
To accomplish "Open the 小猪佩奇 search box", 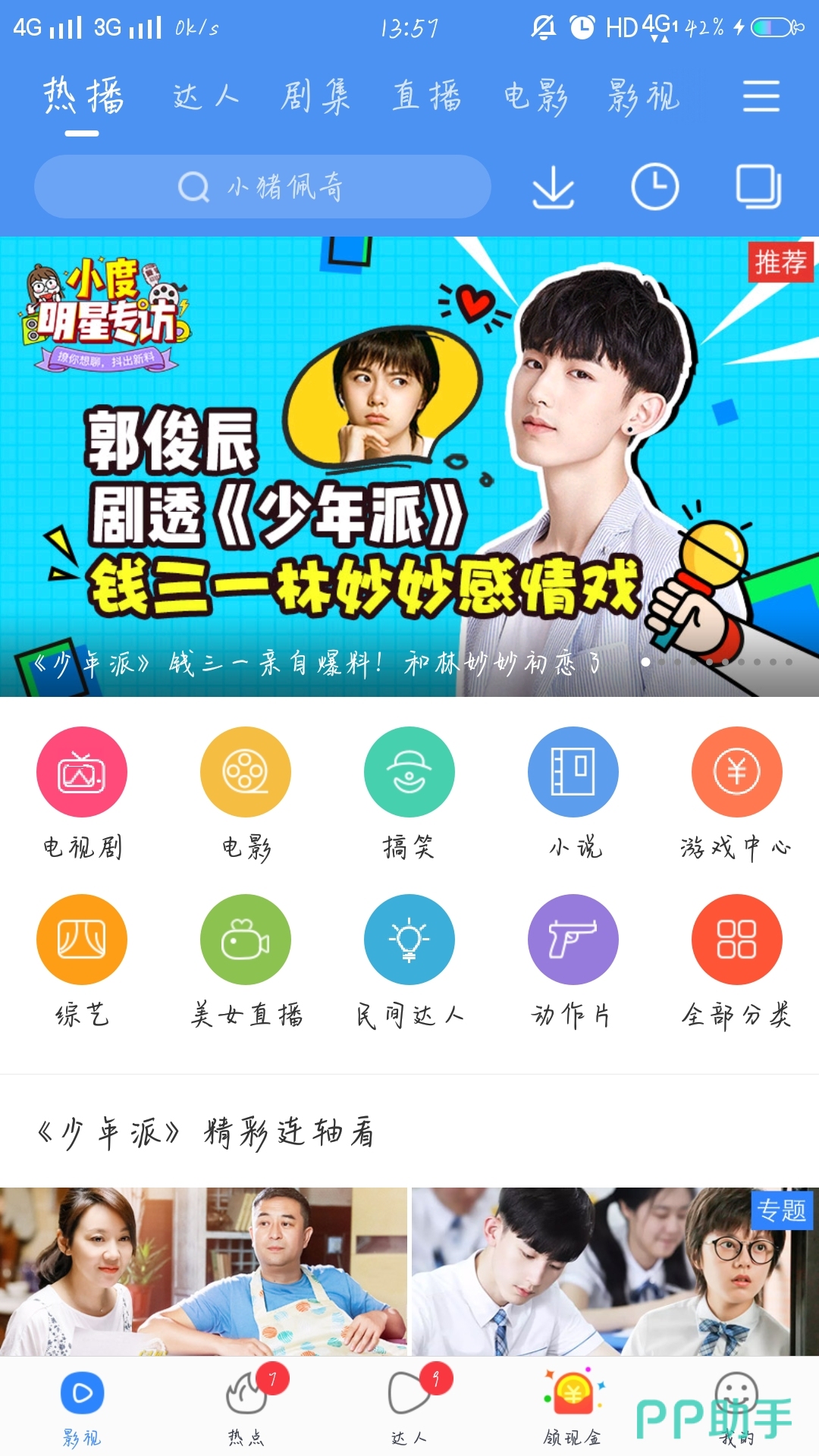I will (x=262, y=187).
